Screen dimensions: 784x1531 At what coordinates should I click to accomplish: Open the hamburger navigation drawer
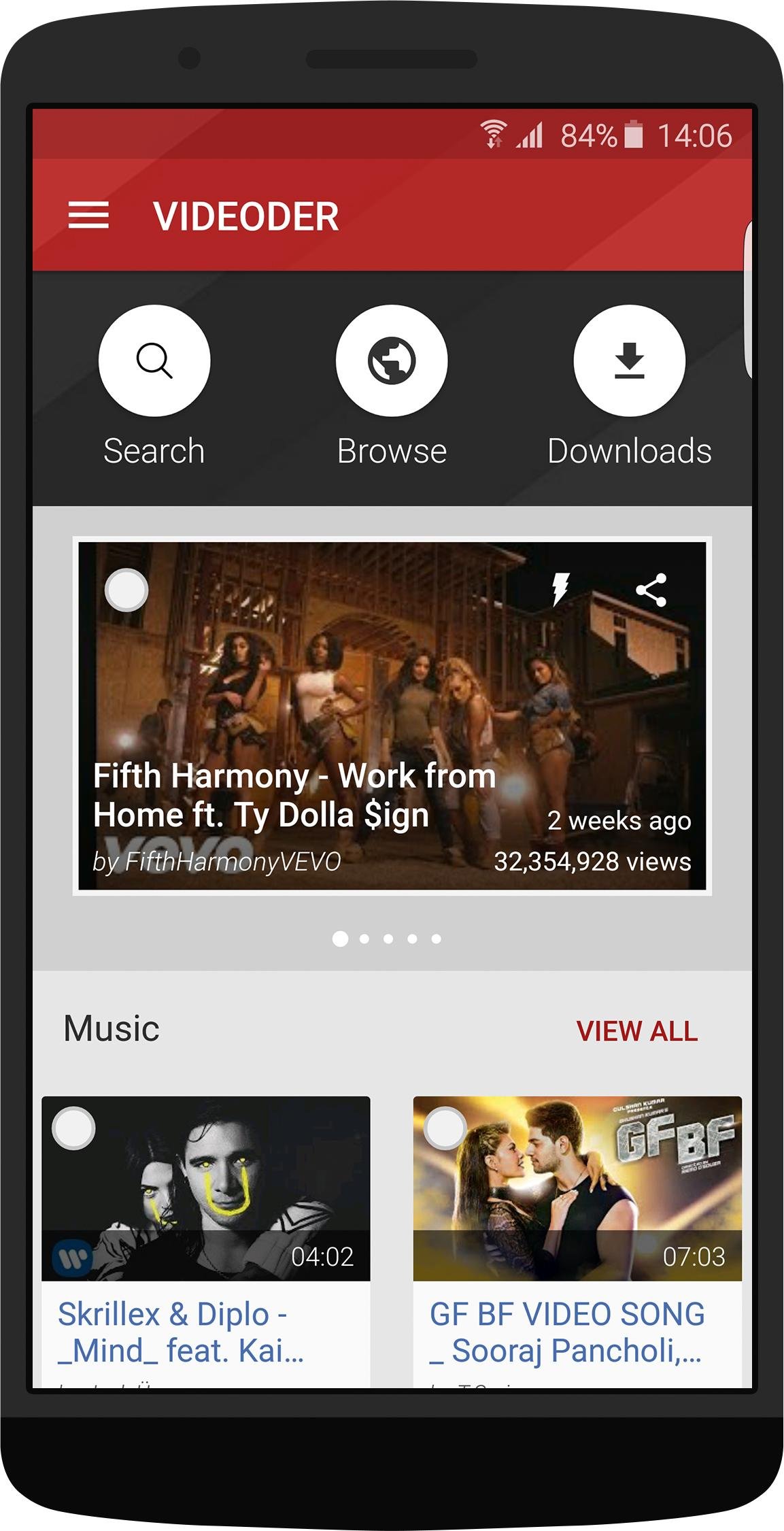(88, 216)
